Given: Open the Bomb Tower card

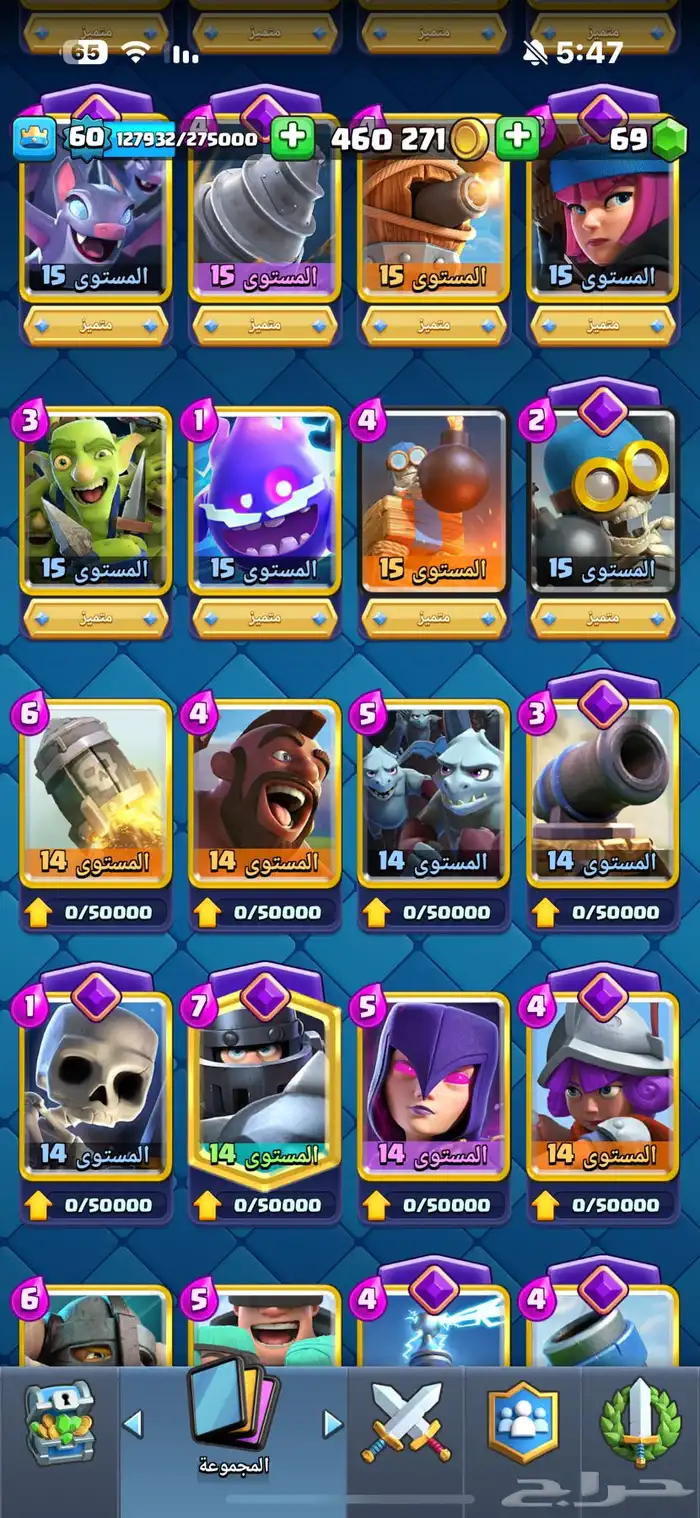Looking at the screenshot, I should tap(434, 500).
